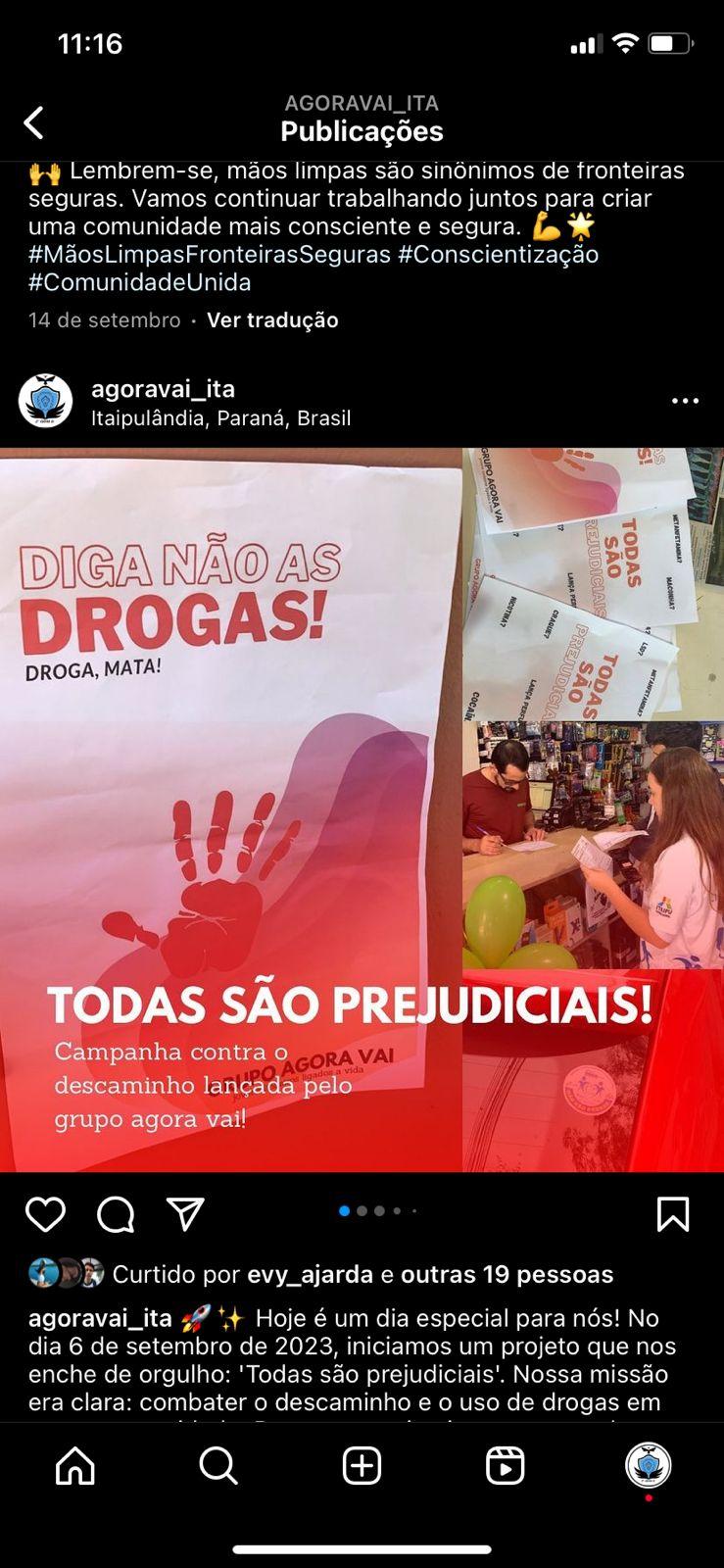The width and height of the screenshot is (724, 1568).
Task: View who liked: 'outras 19 pessoas'
Action: (x=507, y=1274)
